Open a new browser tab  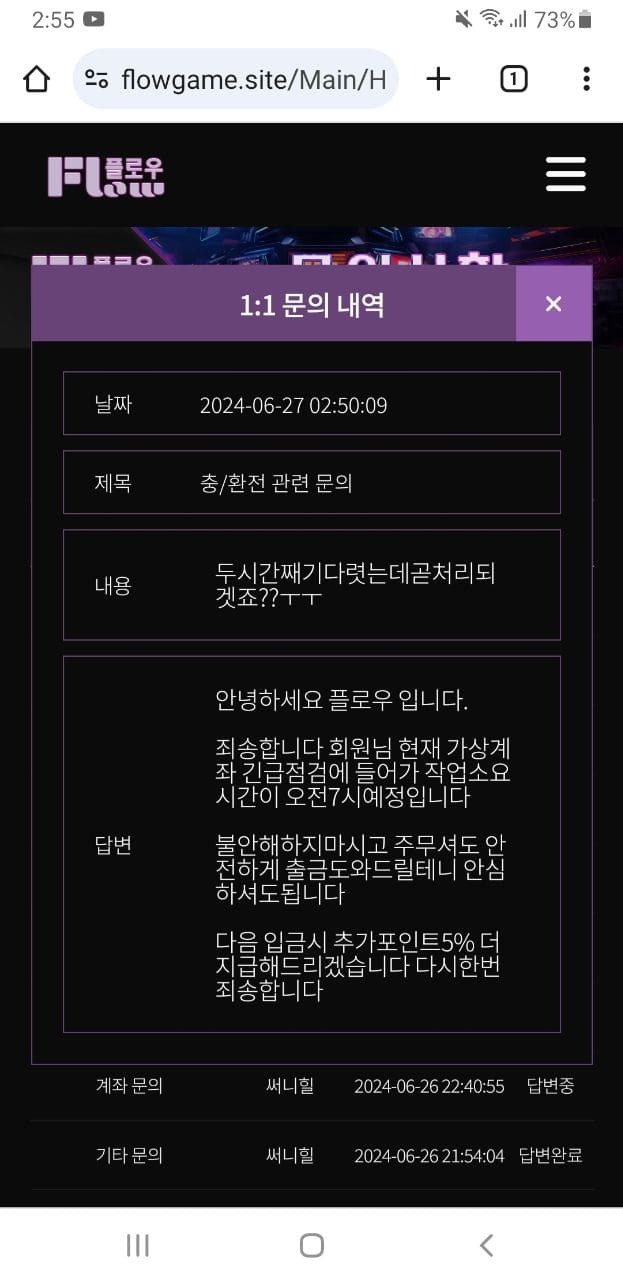[x=438, y=79]
